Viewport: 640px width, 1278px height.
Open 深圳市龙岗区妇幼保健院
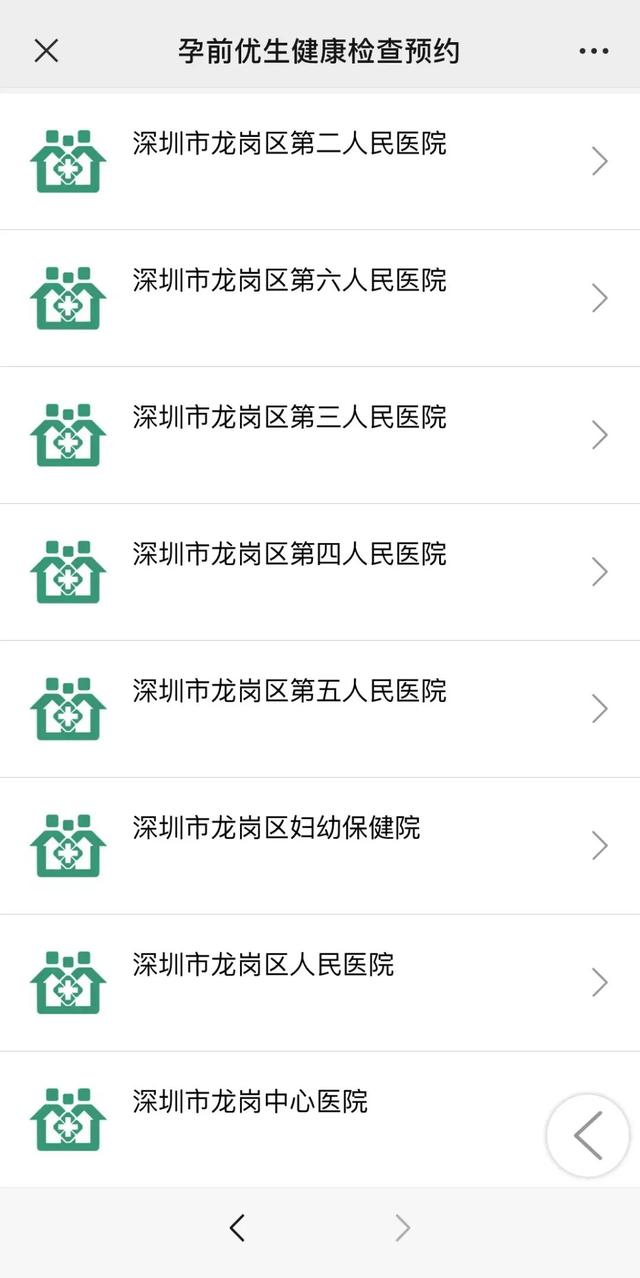[320, 846]
